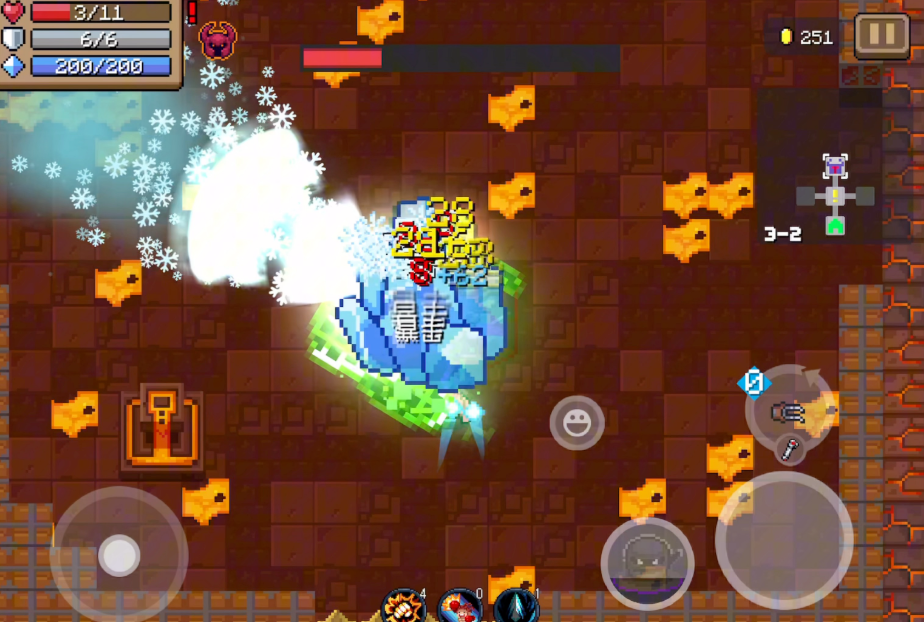924x622 pixels.
Task: Activate the character skill button
Action: coord(647,563)
